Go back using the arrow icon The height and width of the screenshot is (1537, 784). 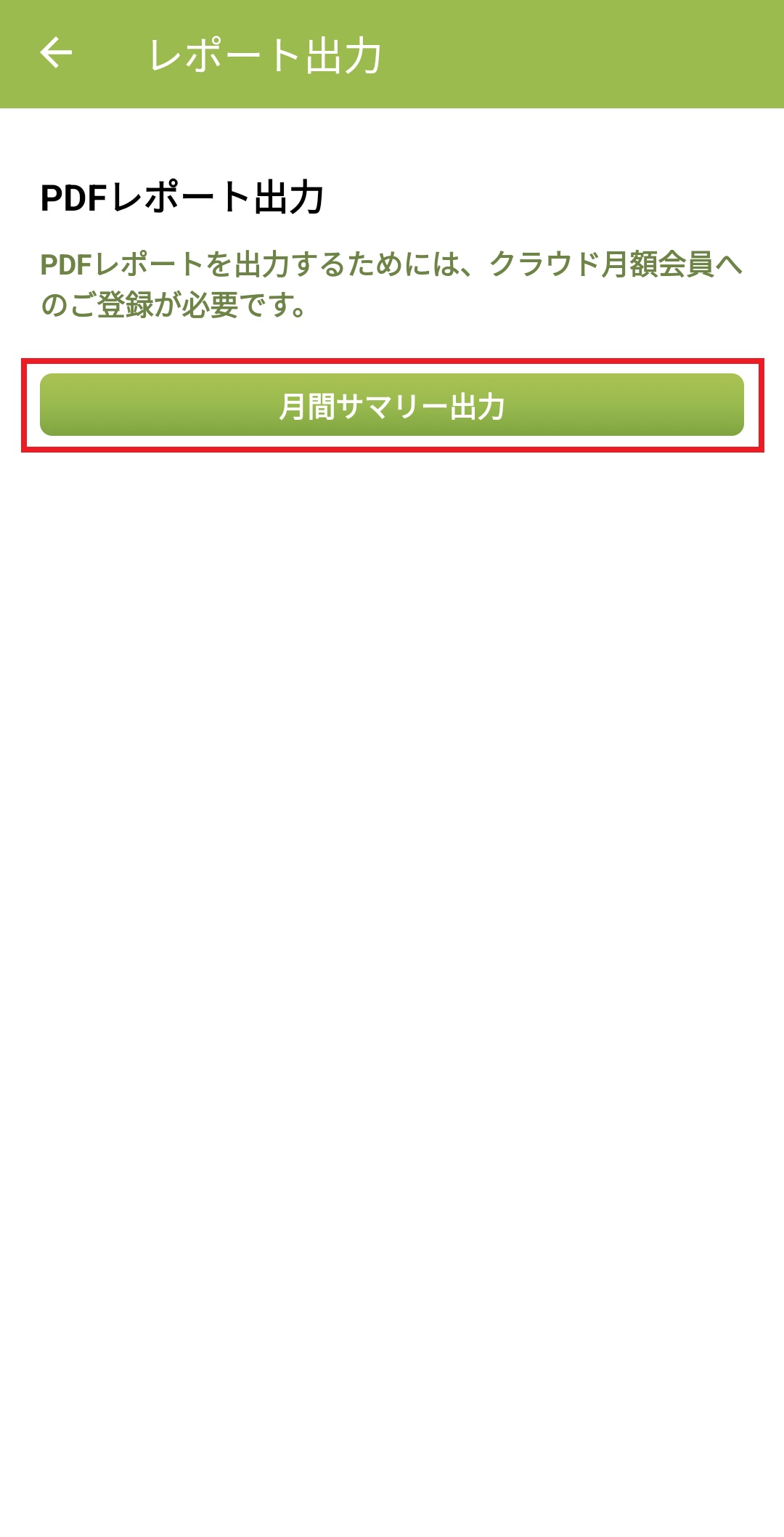tap(56, 53)
